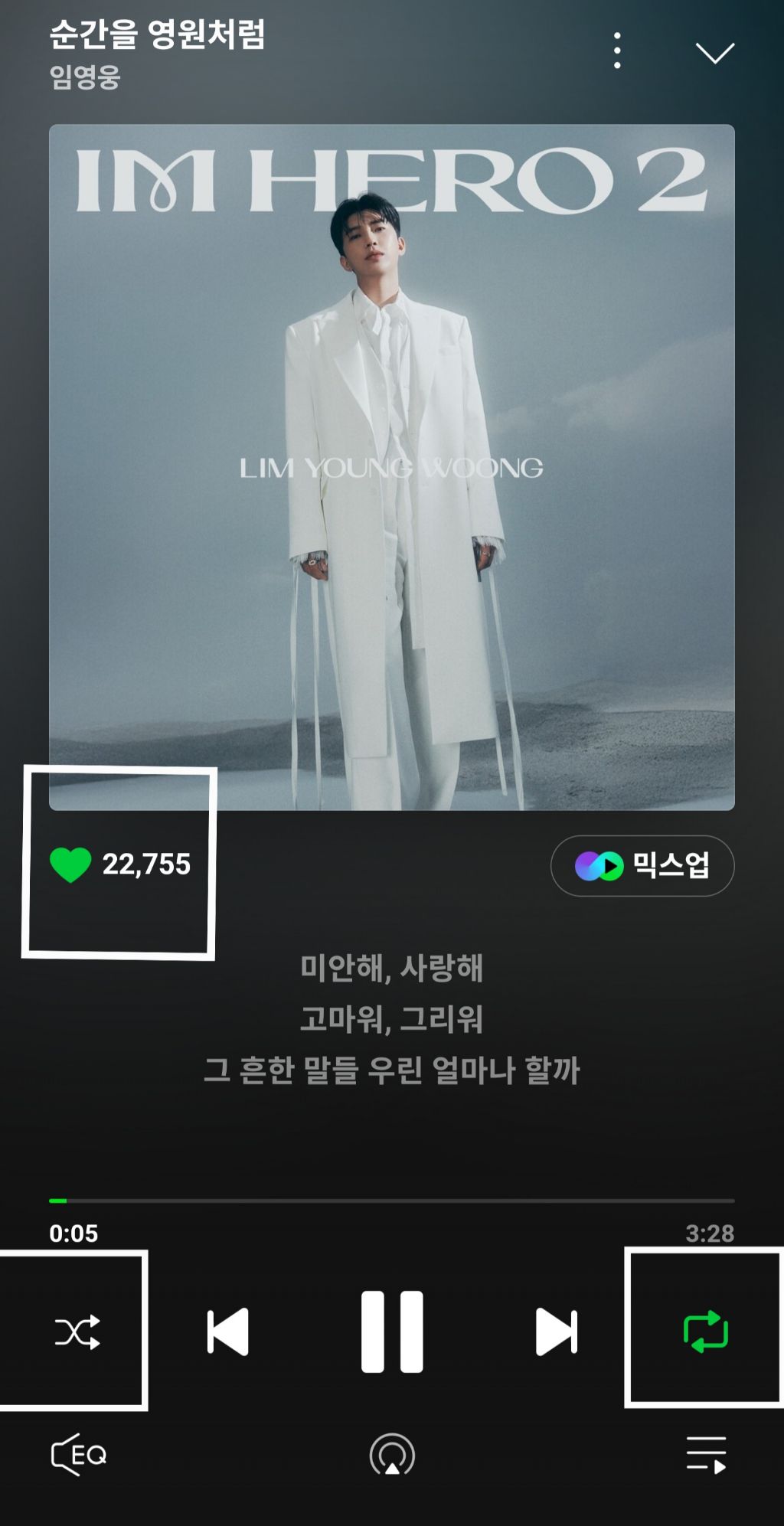
Task: Skip to the previous track
Action: [228, 1332]
